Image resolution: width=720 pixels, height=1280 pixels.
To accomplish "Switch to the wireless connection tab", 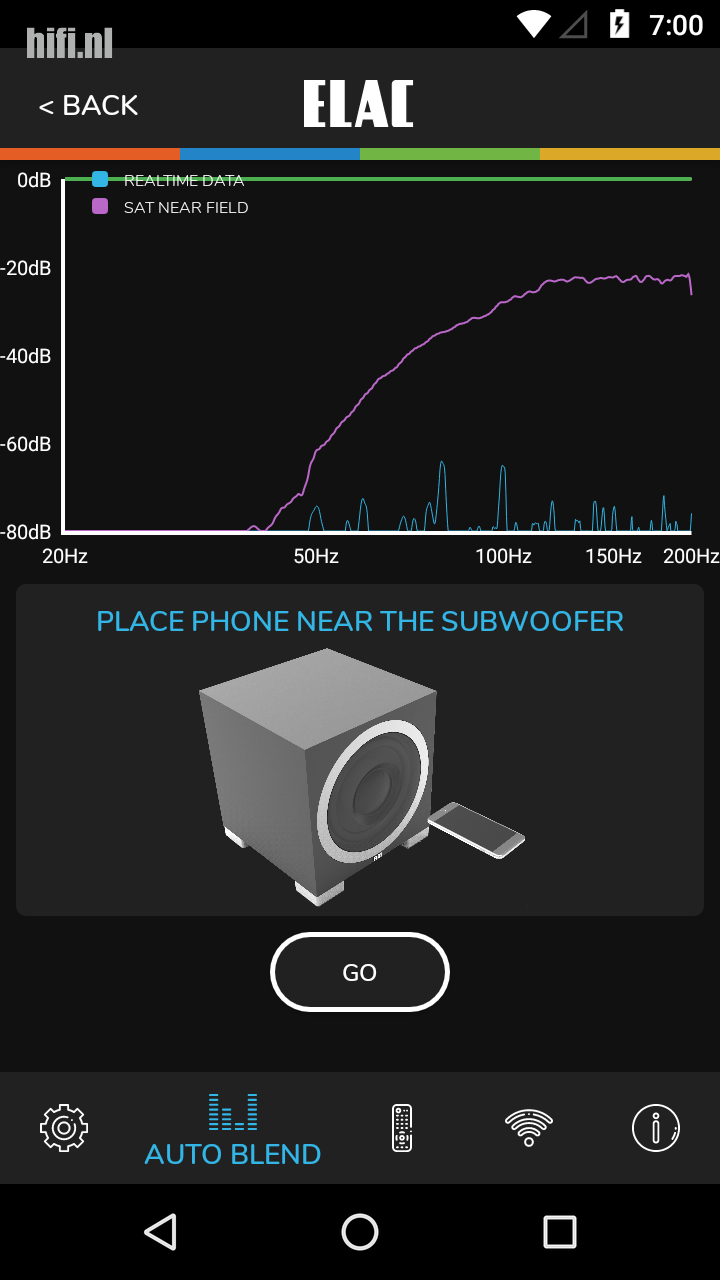I will pyautogui.click(x=529, y=1128).
